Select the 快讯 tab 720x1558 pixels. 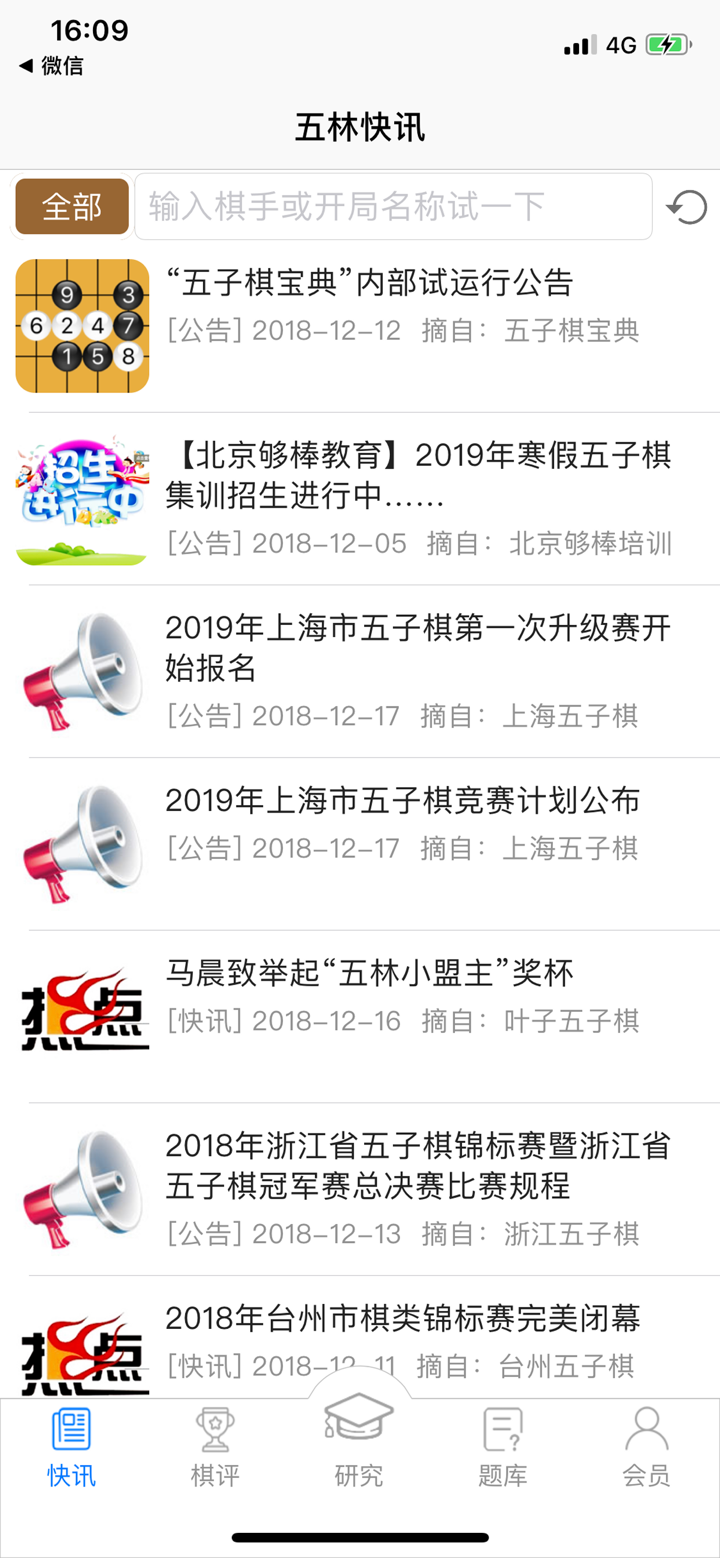(x=71, y=1446)
